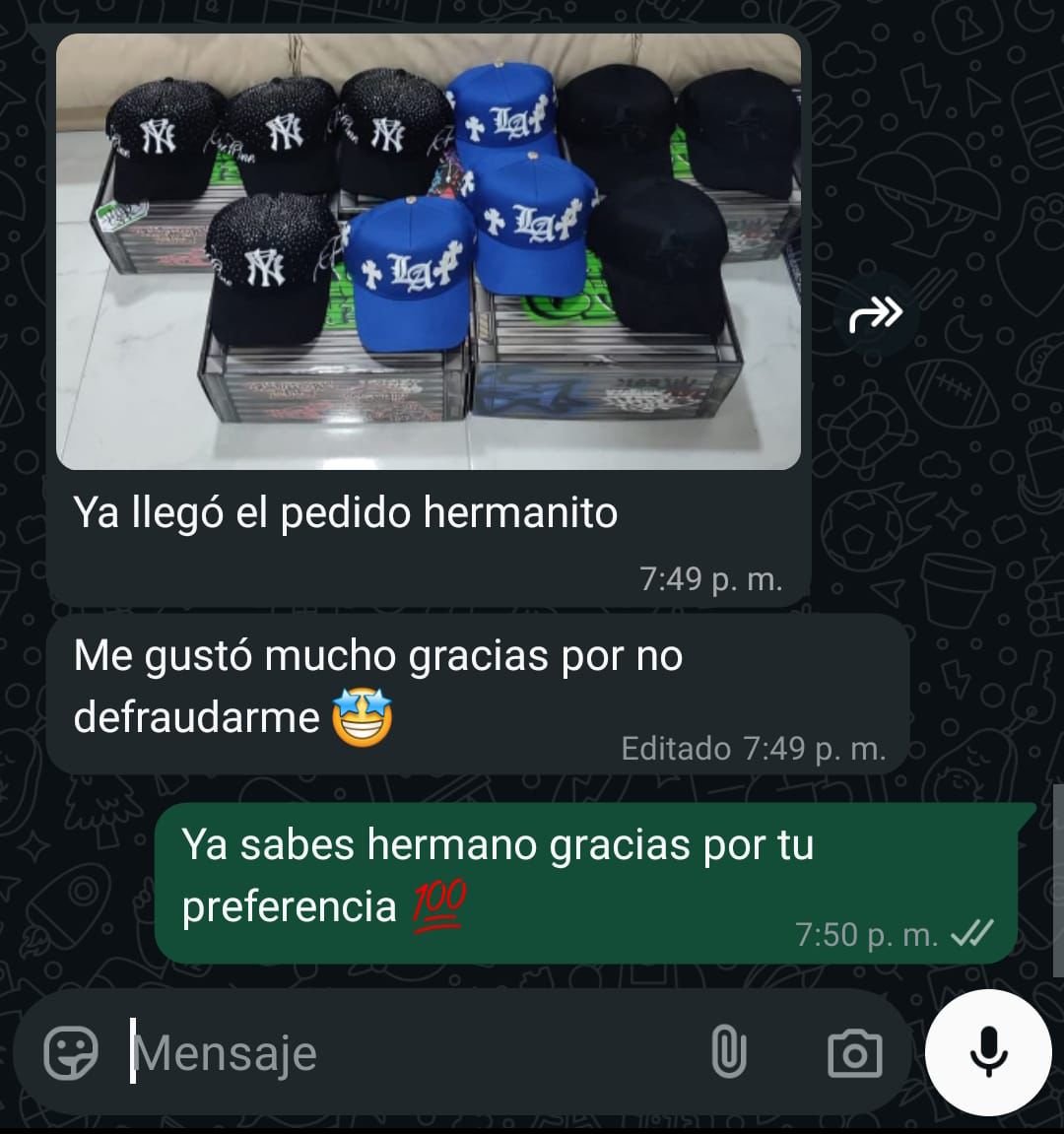Open the camera from the message bar
Screen dimensions: 1064x1134
[854, 1053]
